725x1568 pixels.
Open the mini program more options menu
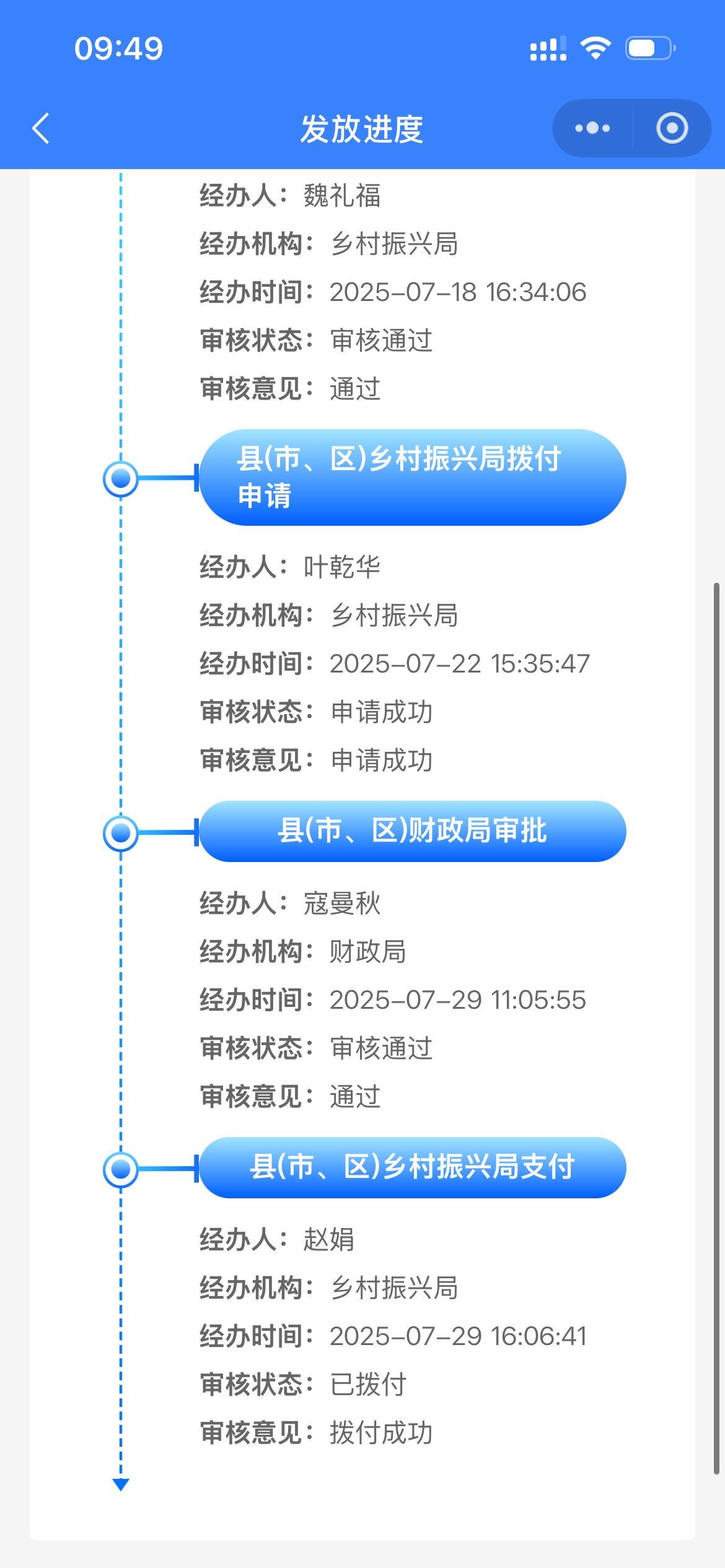pos(592,129)
